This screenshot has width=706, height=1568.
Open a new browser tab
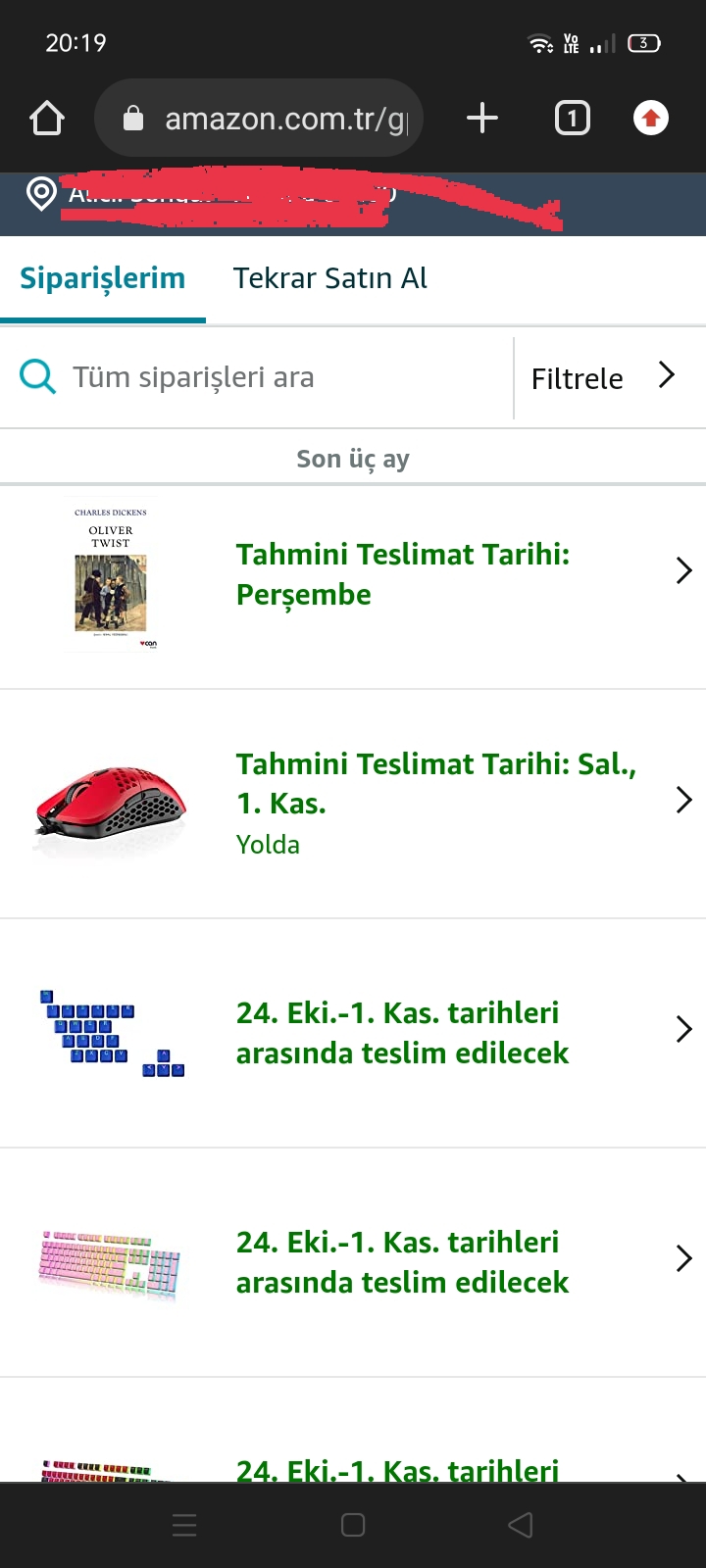[x=481, y=119]
